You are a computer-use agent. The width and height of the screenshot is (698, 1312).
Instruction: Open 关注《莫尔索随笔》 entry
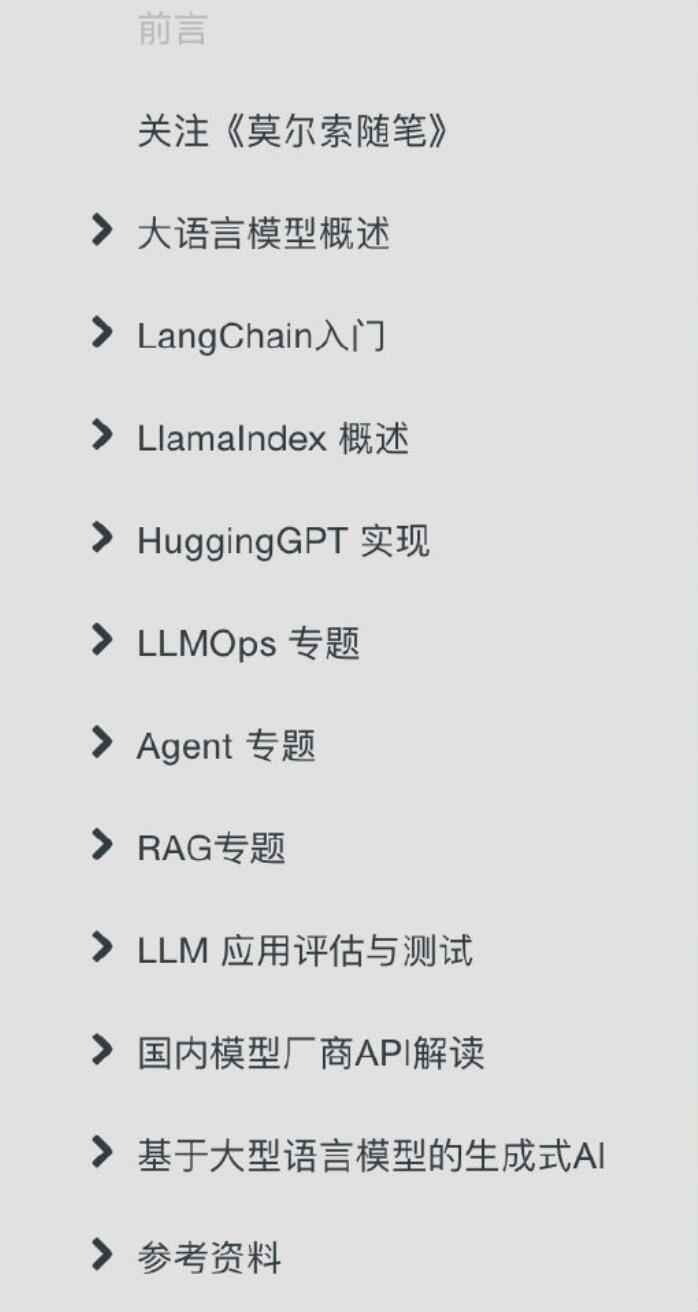click(x=292, y=132)
